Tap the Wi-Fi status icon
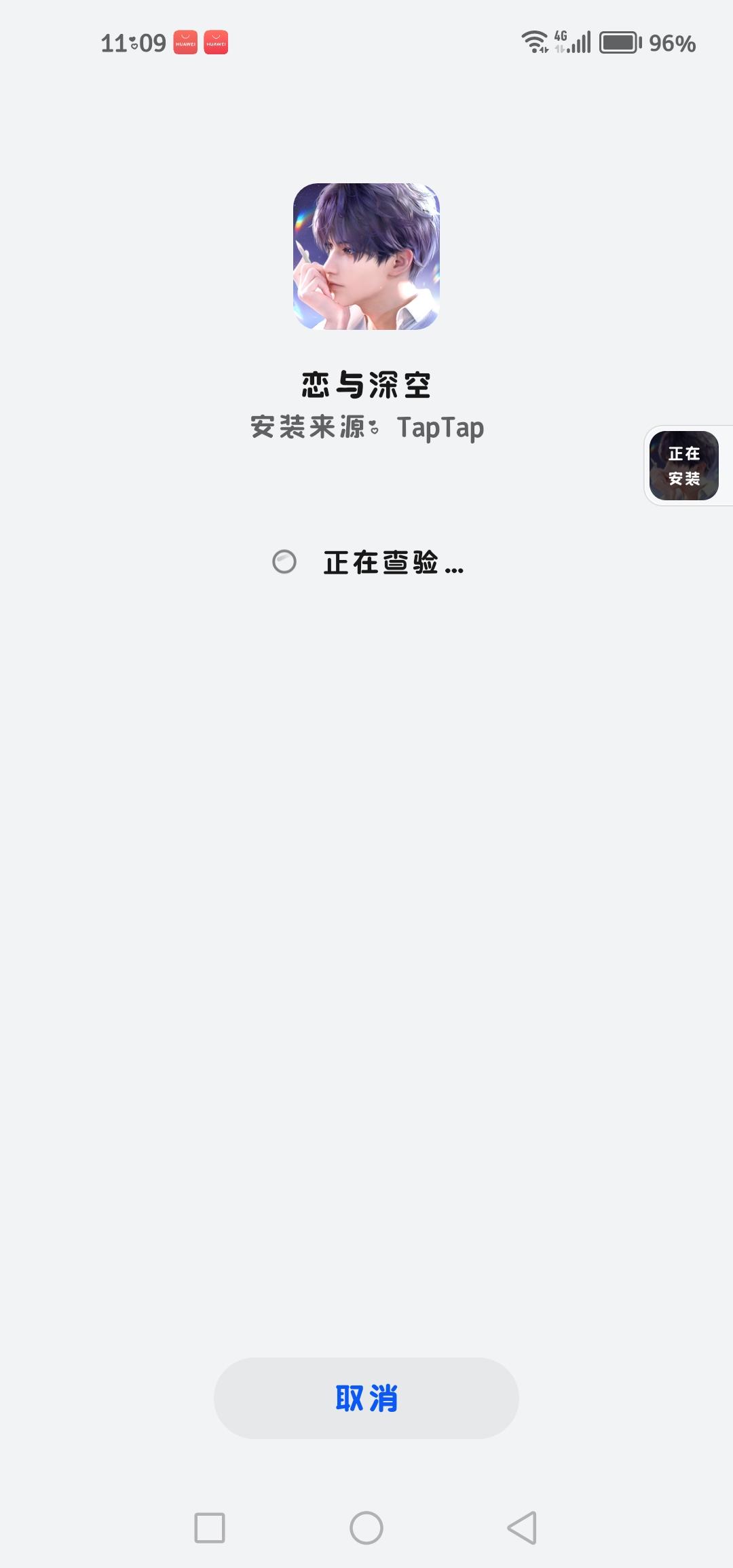Viewport: 733px width, 1568px height. pyautogui.click(x=535, y=42)
